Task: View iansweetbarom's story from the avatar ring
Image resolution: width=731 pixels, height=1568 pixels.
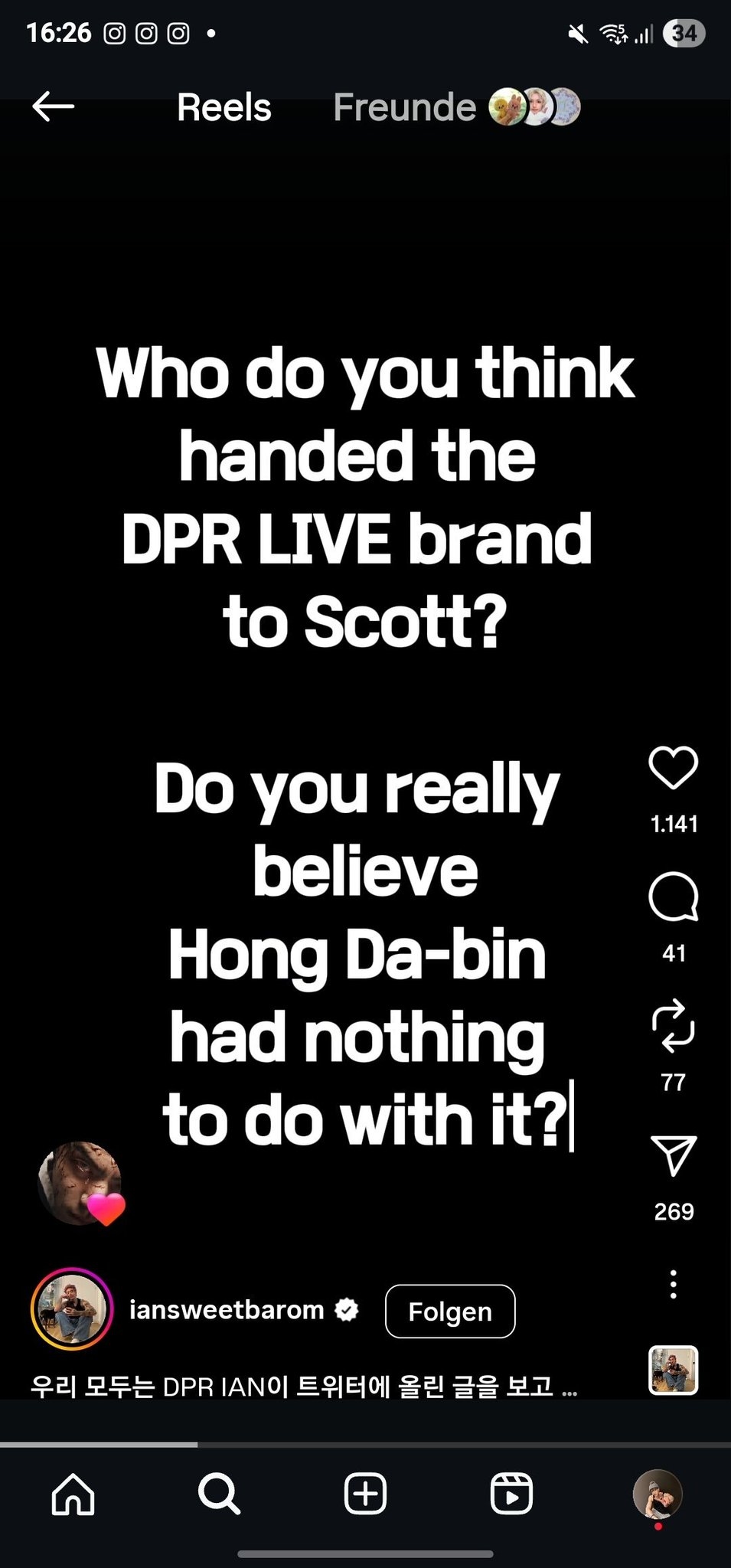Action: (x=72, y=1310)
